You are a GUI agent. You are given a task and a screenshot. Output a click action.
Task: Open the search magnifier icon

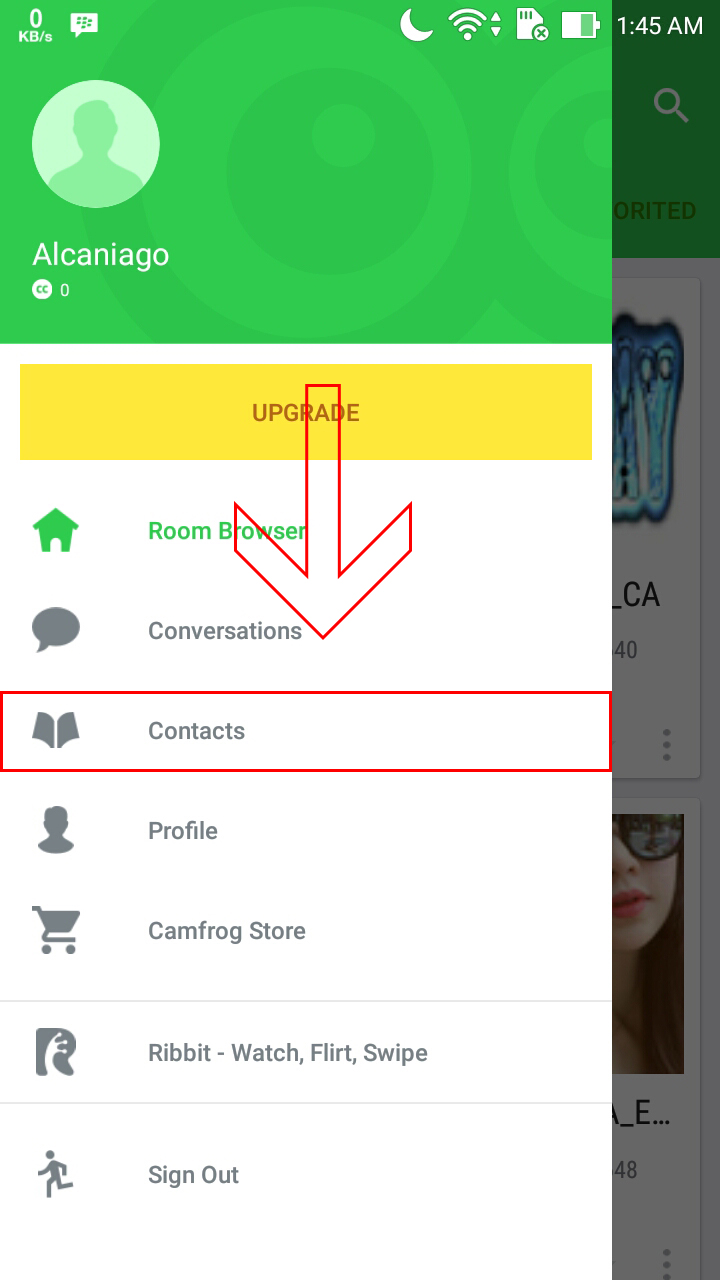pos(670,104)
